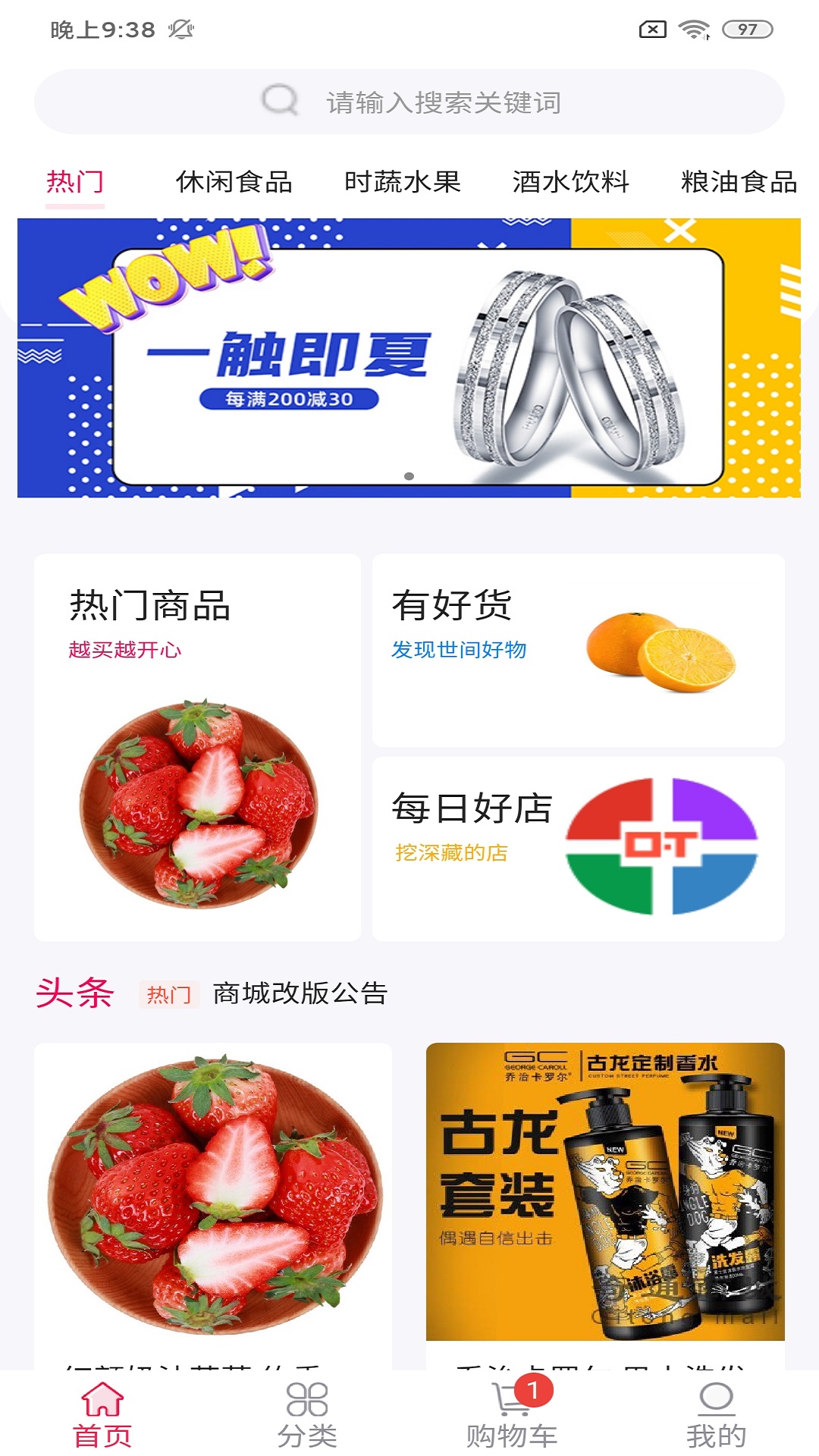Screen dimensions: 819x1456
Task: Select the 酒水饮料 category tab
Action: (573, 180)
